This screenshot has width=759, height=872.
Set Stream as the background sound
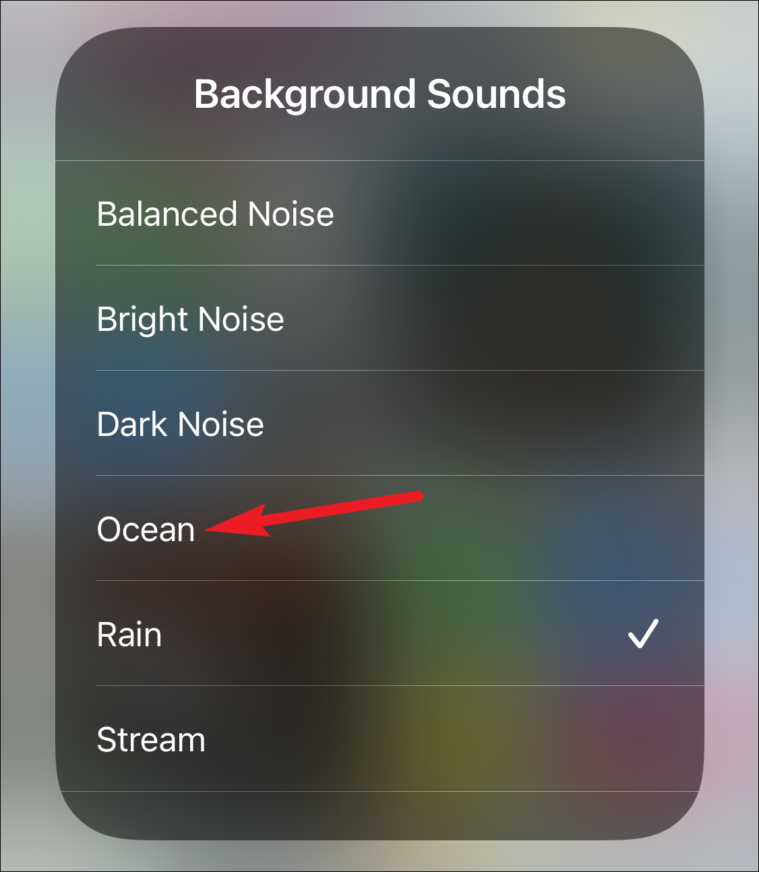[x=151, y=740]
